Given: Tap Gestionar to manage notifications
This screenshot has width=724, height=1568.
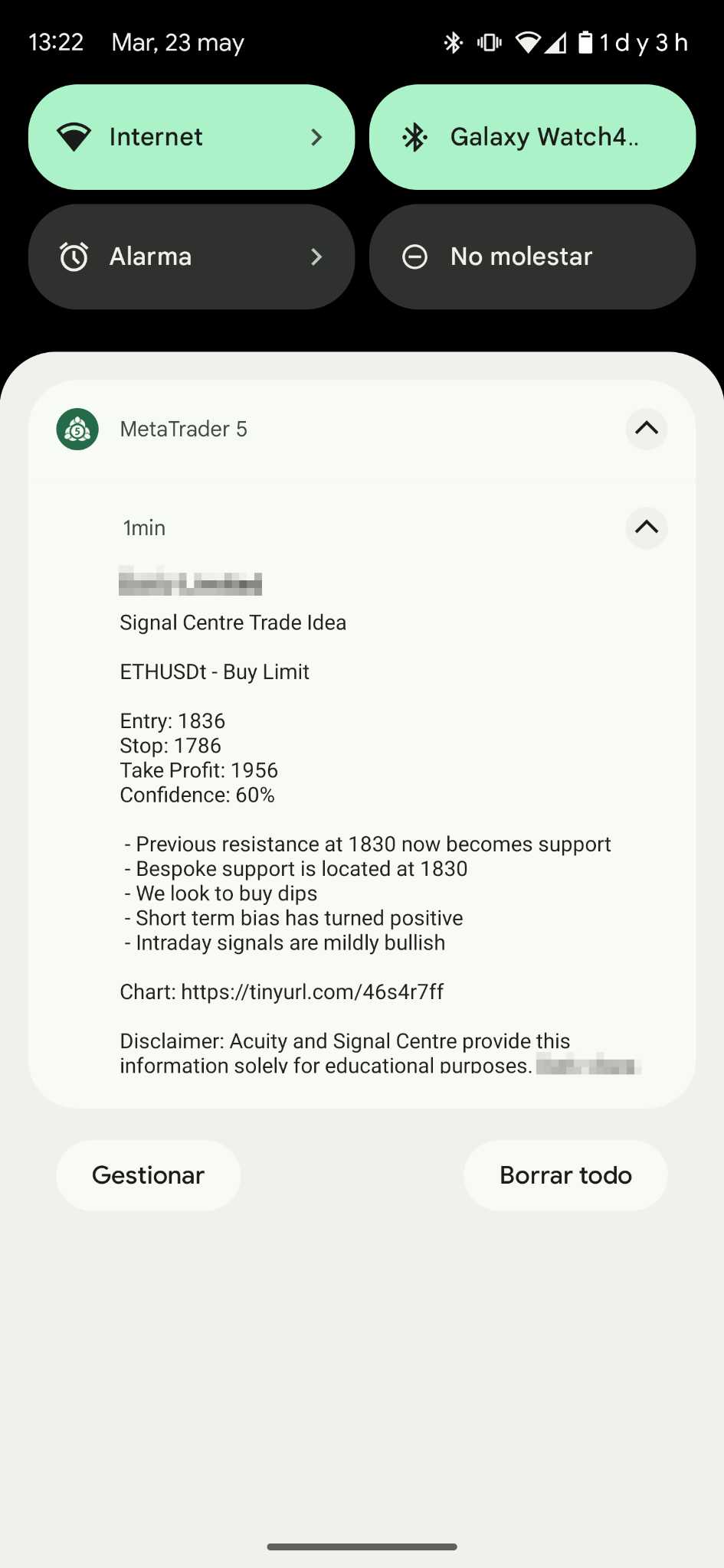Looking at the screenshot, I should (x=149, y=1175).
